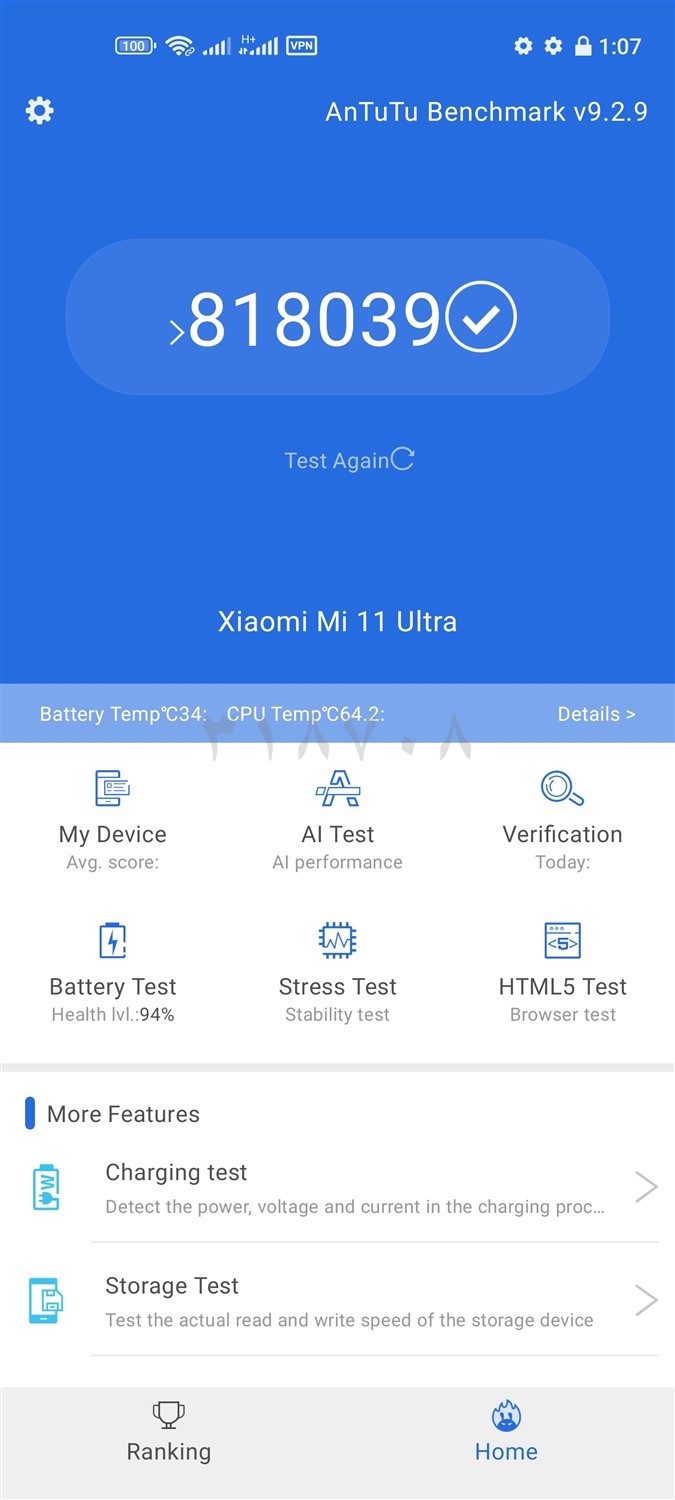This screenshot has height=1500, width=675.
Task: Switch to the Ranking tab
Action: click(169, 1433)
